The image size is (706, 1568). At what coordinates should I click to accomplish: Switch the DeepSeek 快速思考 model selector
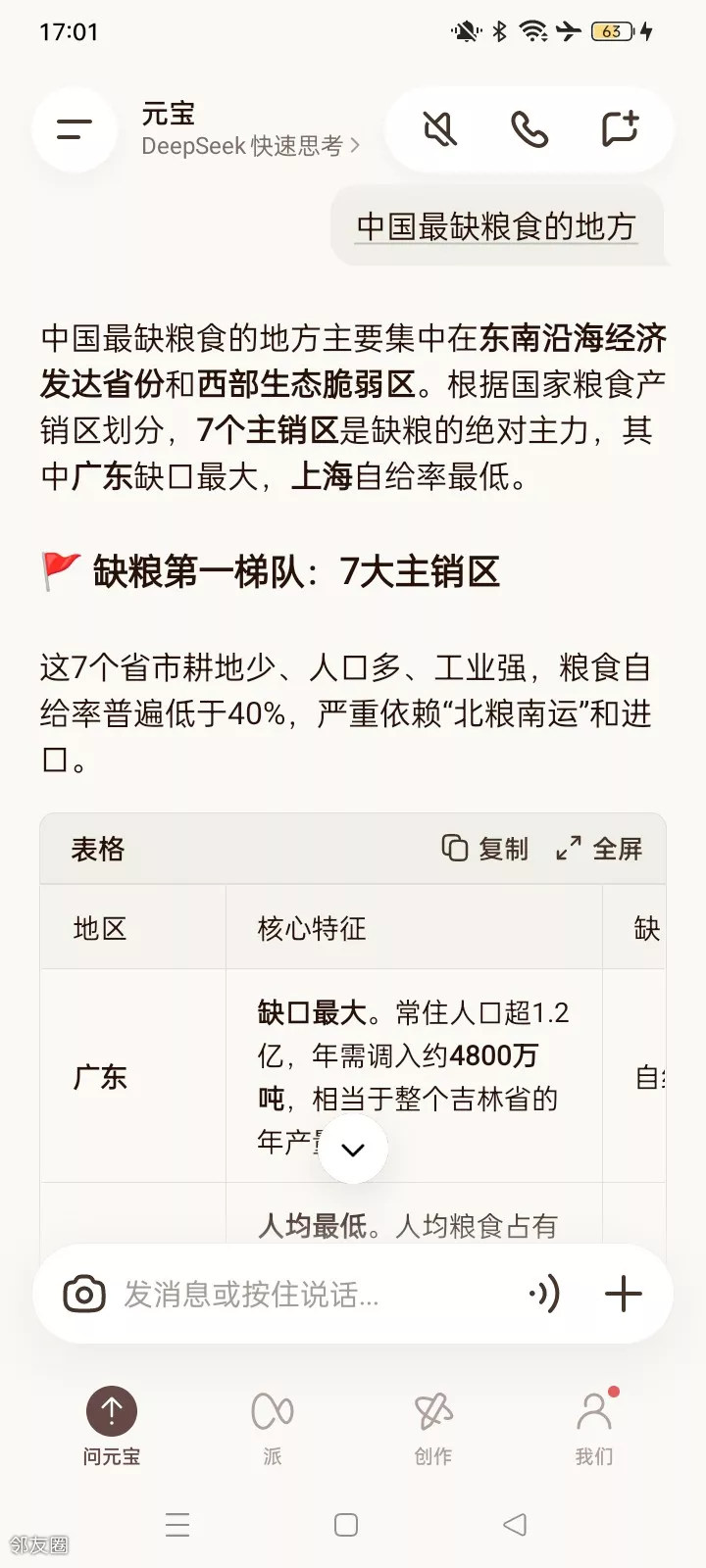[251, 146]
